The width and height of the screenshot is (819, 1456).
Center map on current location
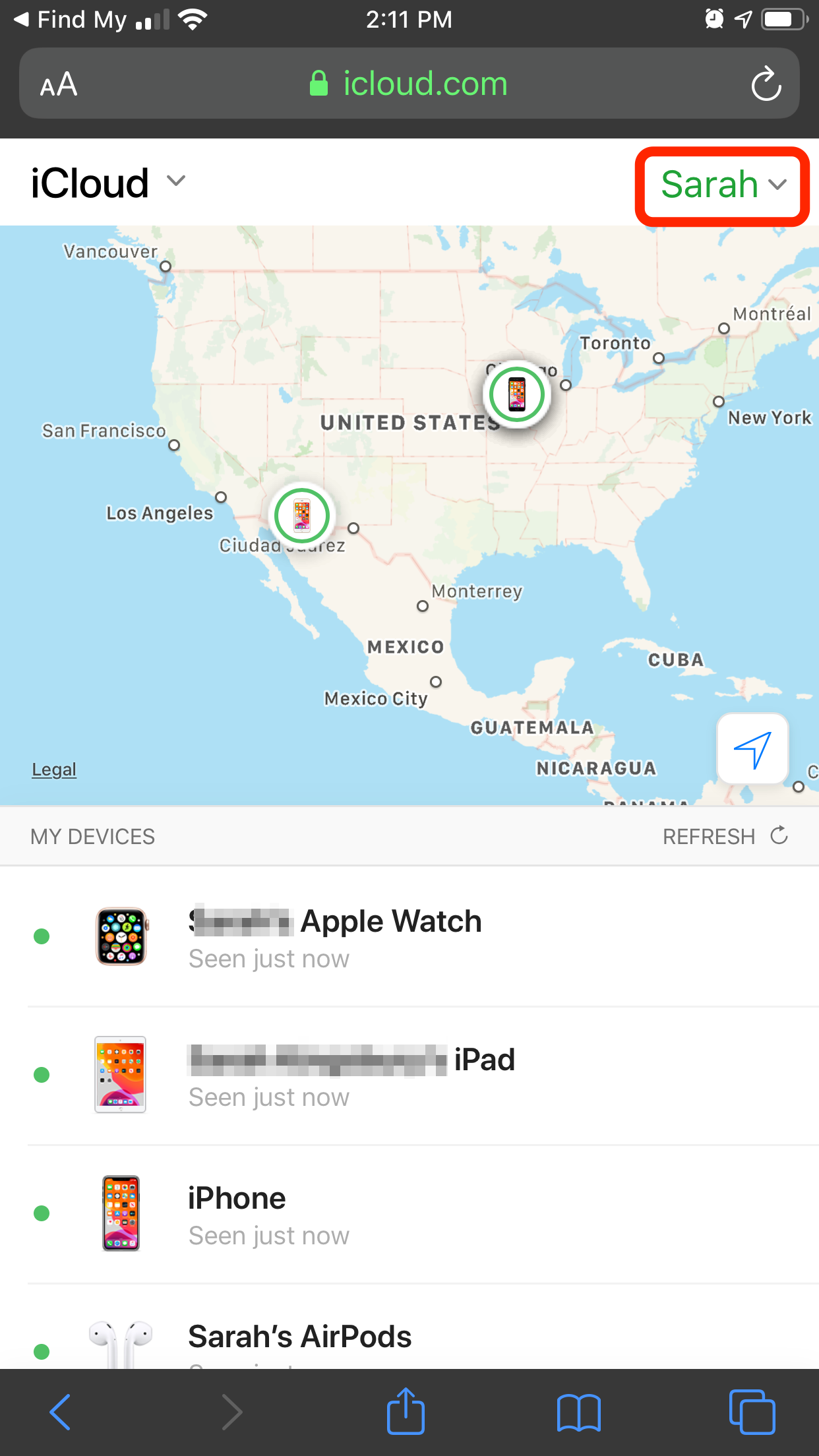(752, 749)
